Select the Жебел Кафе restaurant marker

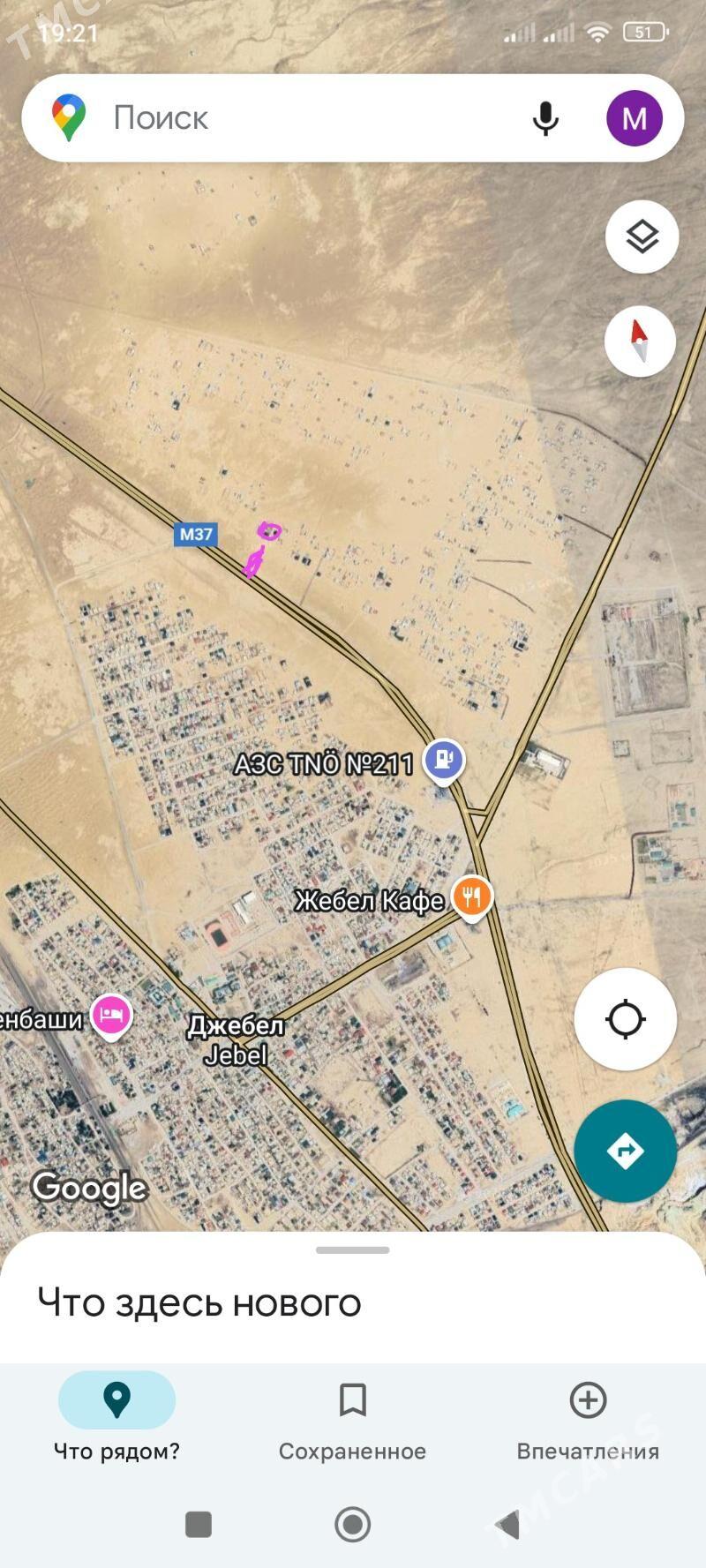[472, 898]
